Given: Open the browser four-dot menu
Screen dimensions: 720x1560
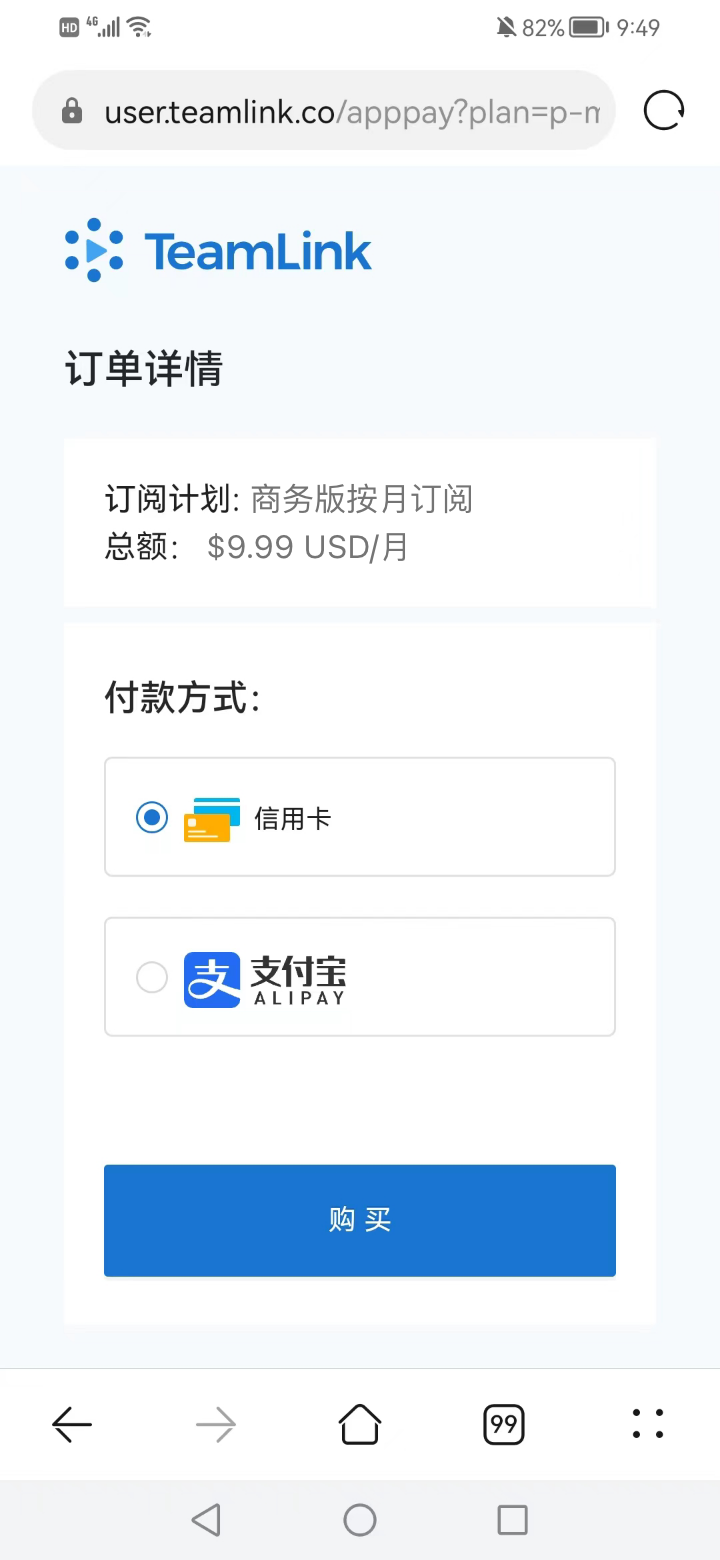Looking at the screenshot, I should pyautogui.click(x=648, y=1423).
